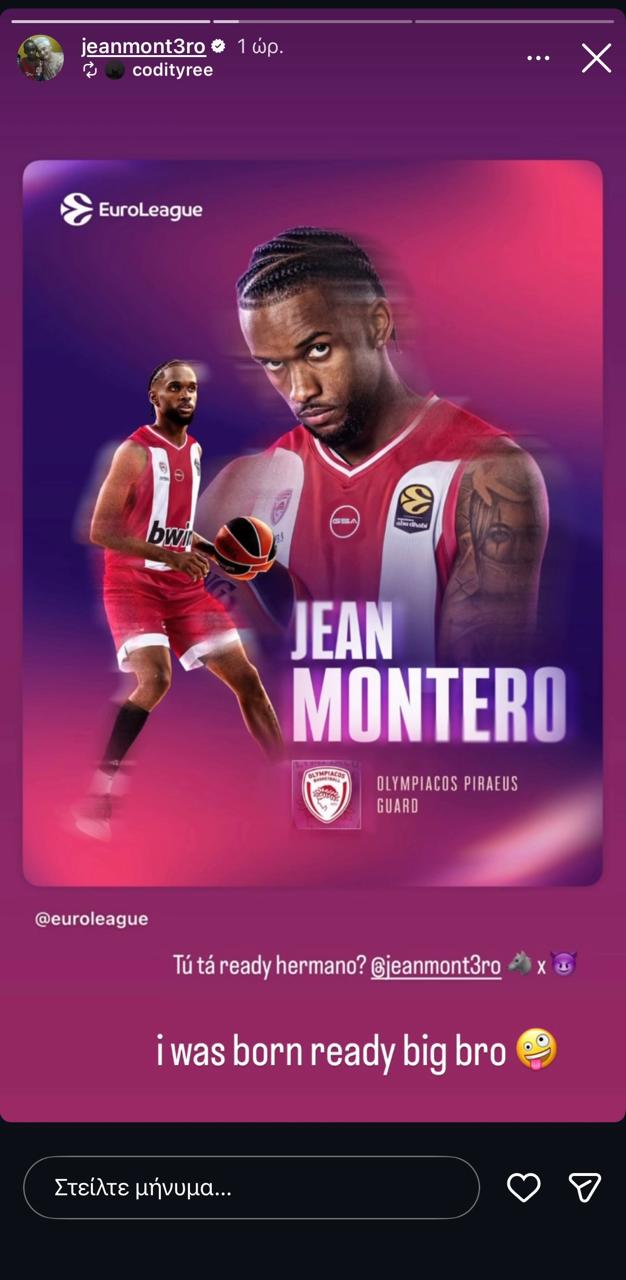
Task: Like this story with the heart
Action: 523,1187
